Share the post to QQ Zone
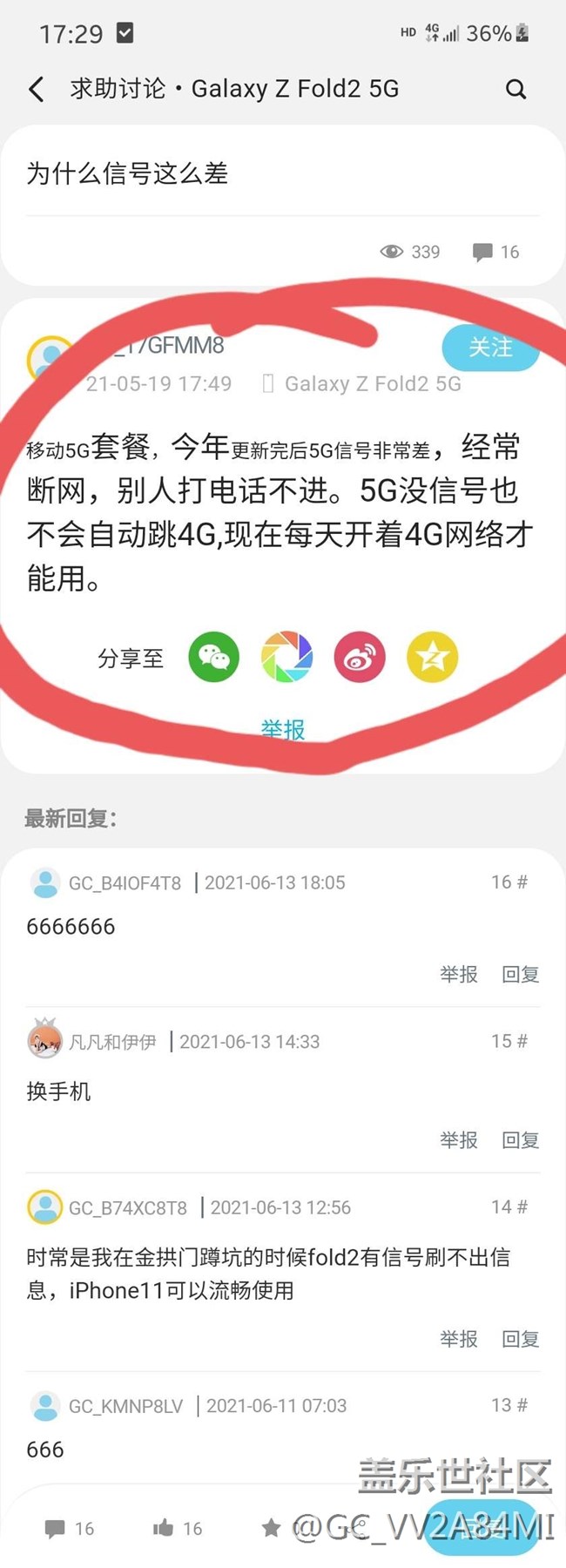The image size is (566, 1568). (x=432, y=657)
